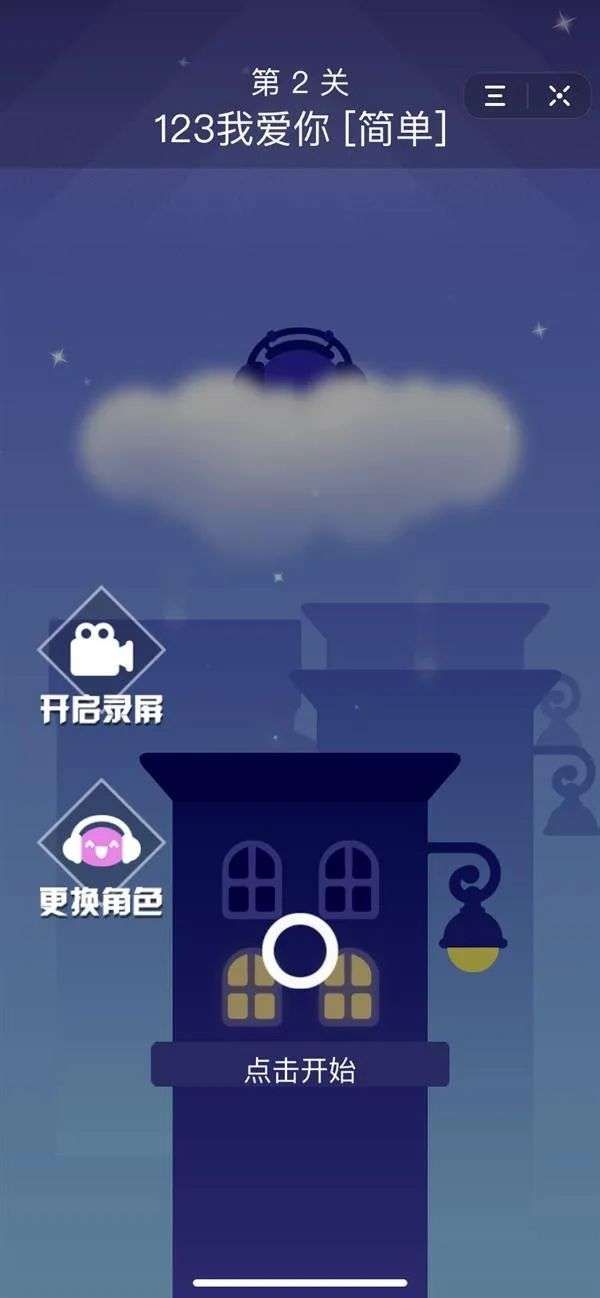Open 更换角色 to change character
Image resolution: width=600 pixels, height=1298 pixels.
(101, 845)
